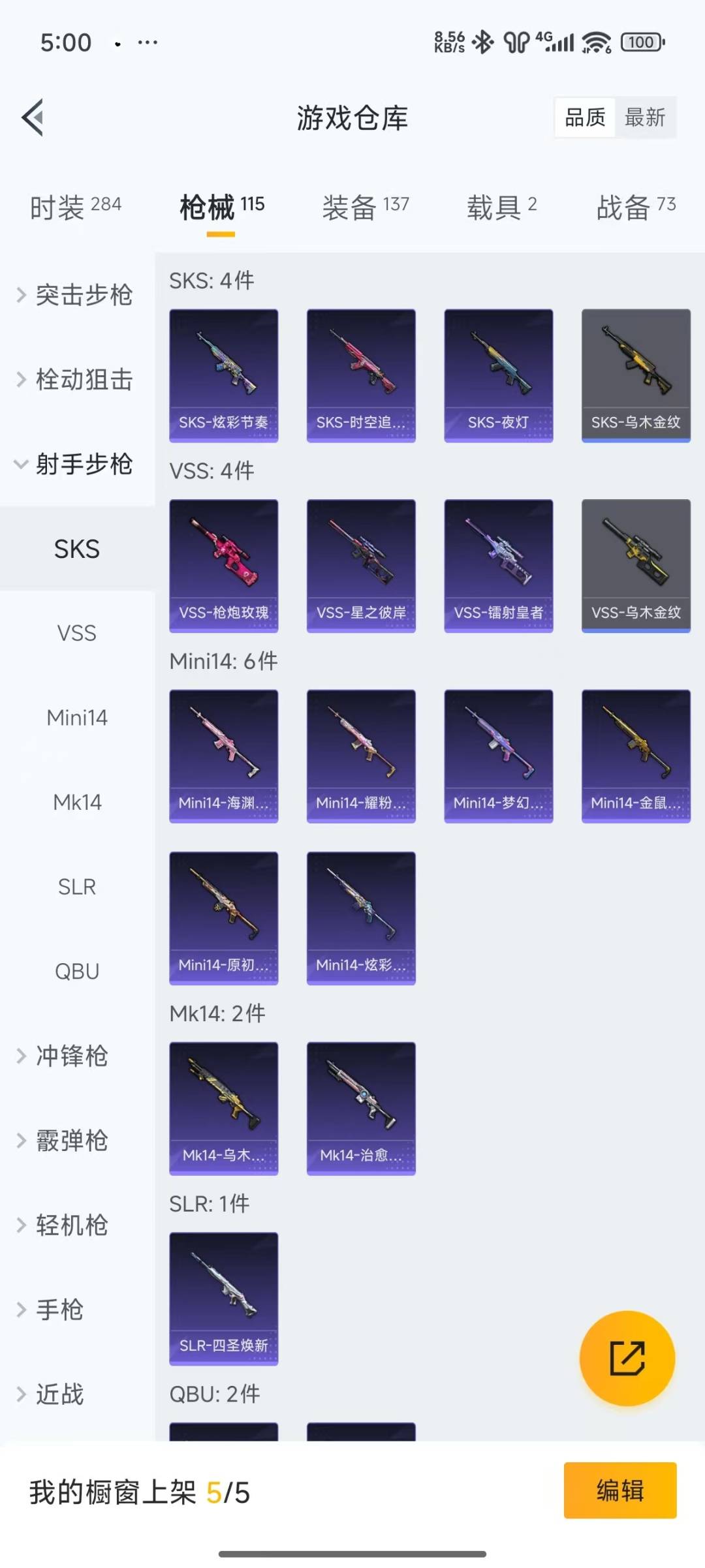Viewport: 705px width, 1568px height.
Task: Open the SLR-四圣焕新 skin
Action: click(x=223, y=1299)
